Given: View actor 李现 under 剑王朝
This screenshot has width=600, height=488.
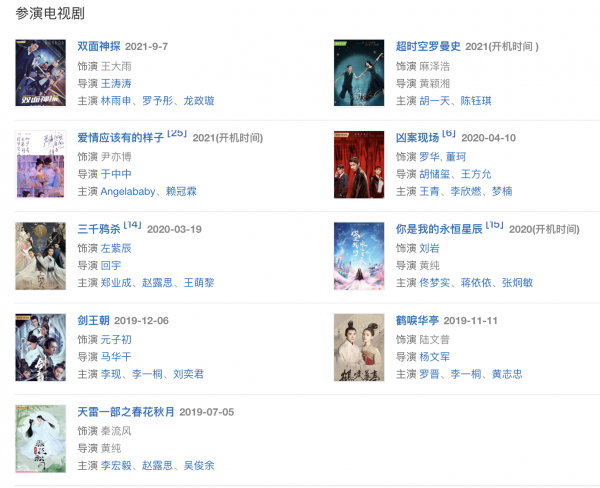Looking at the screenshot, I should (x=110, y=374).
